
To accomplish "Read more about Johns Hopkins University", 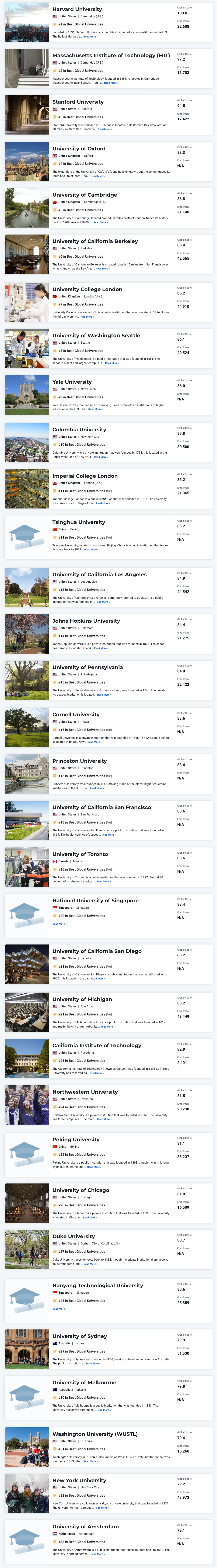I will pos(101,648).
